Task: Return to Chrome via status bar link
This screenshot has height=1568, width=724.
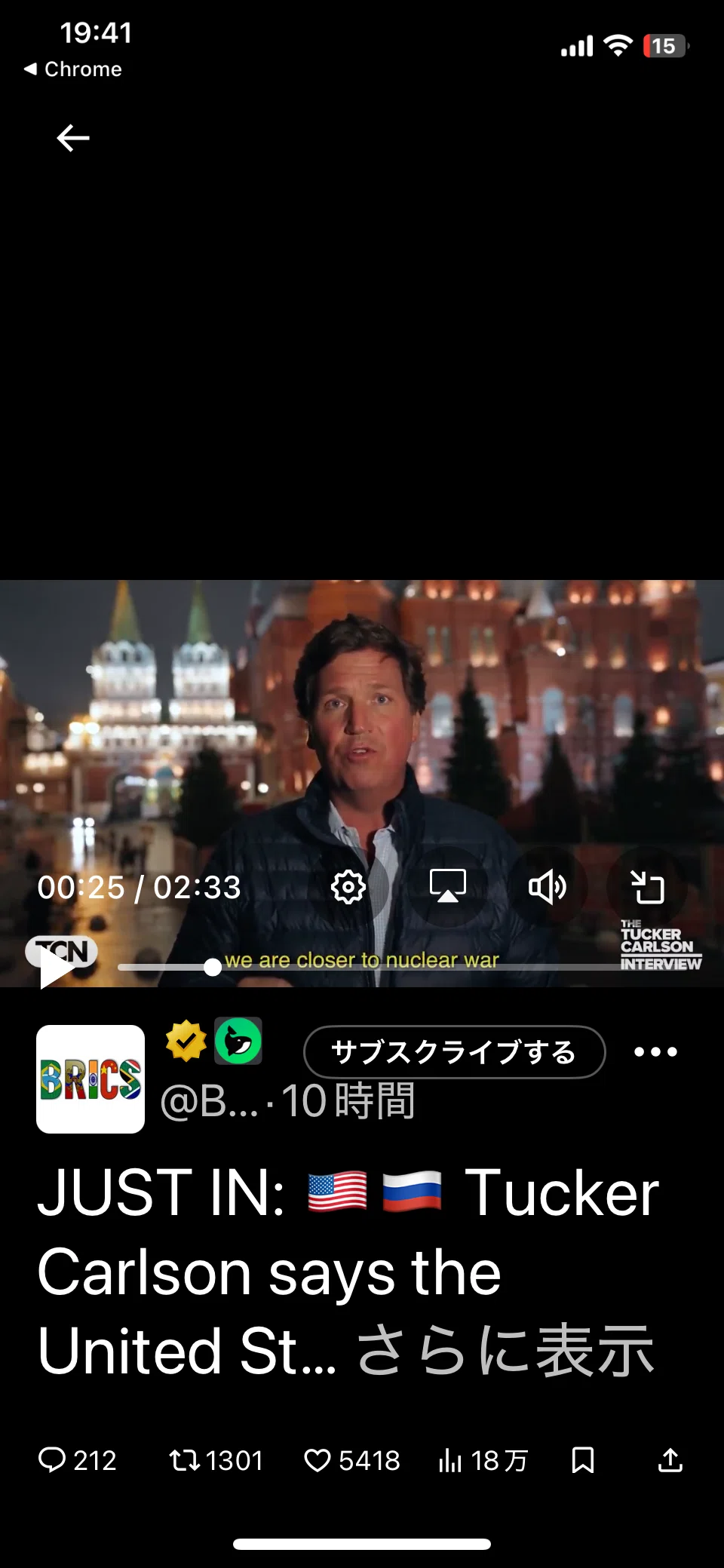Action: pyautogui.click(x=72, y=69)
